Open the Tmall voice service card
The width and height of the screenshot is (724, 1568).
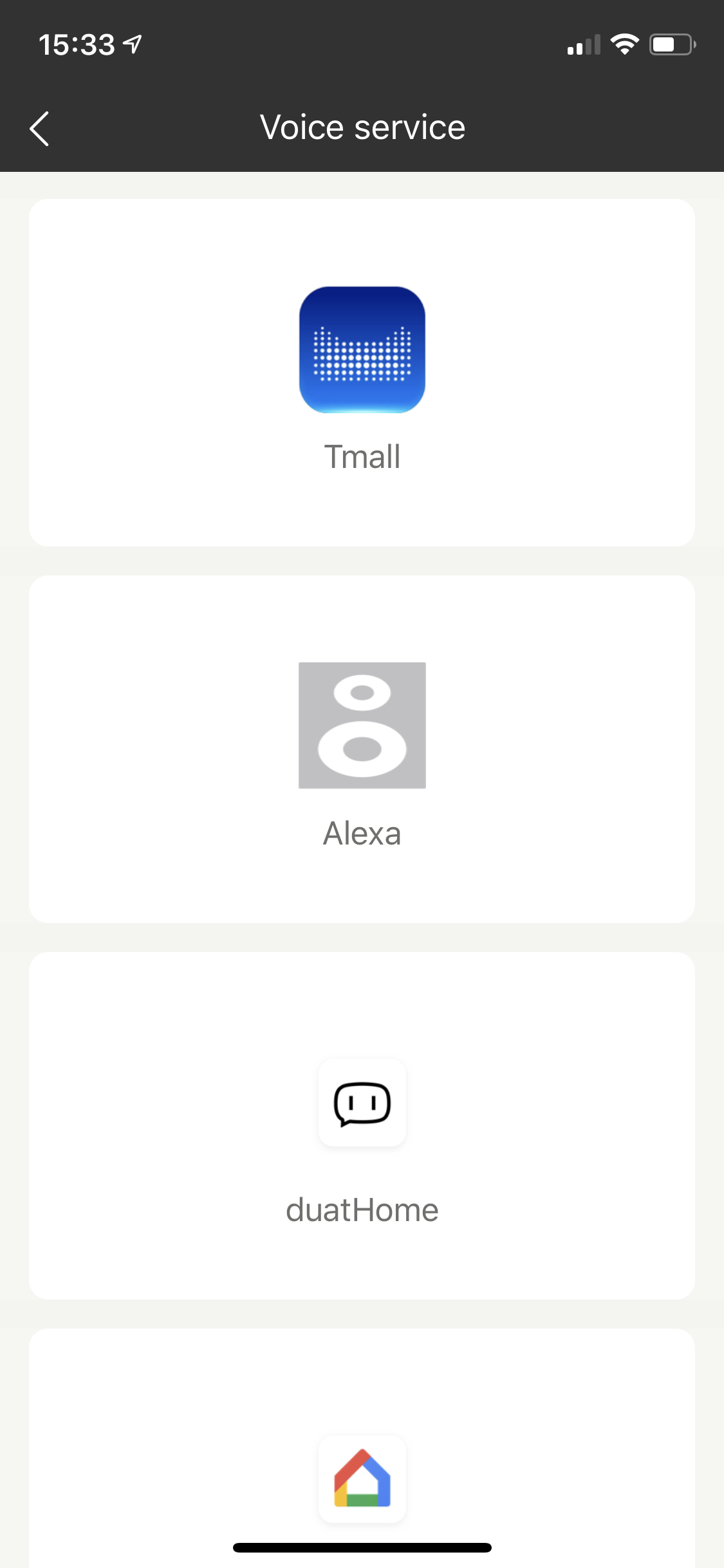point(362,373)
